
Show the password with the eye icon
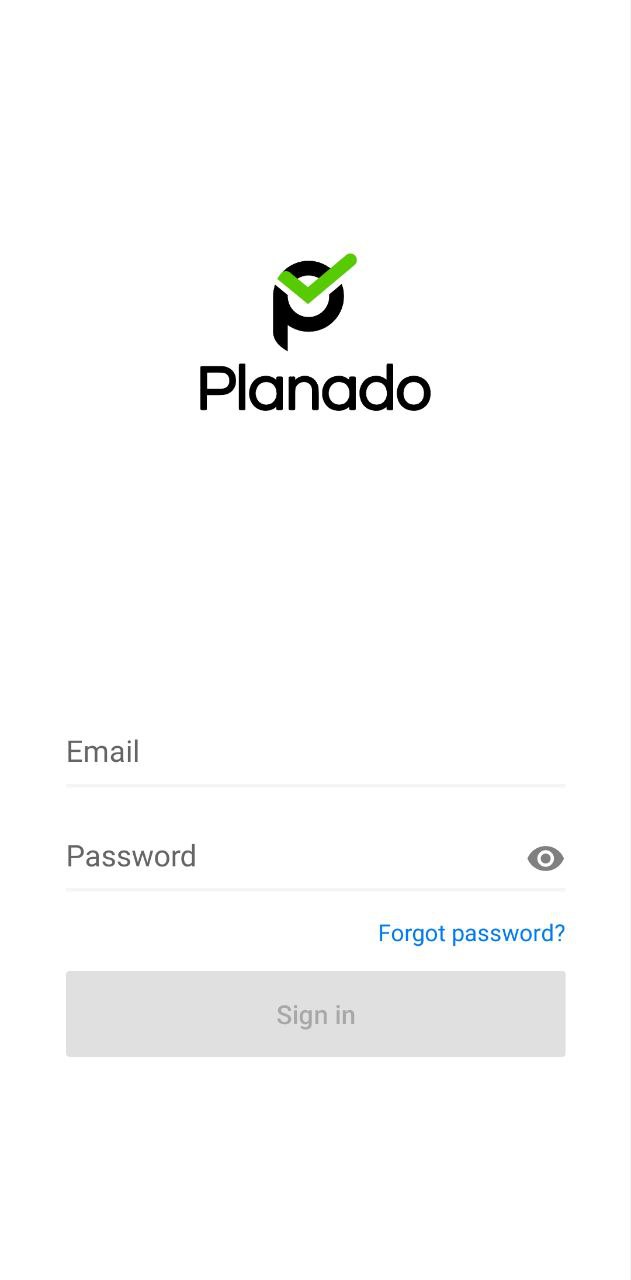545,858
